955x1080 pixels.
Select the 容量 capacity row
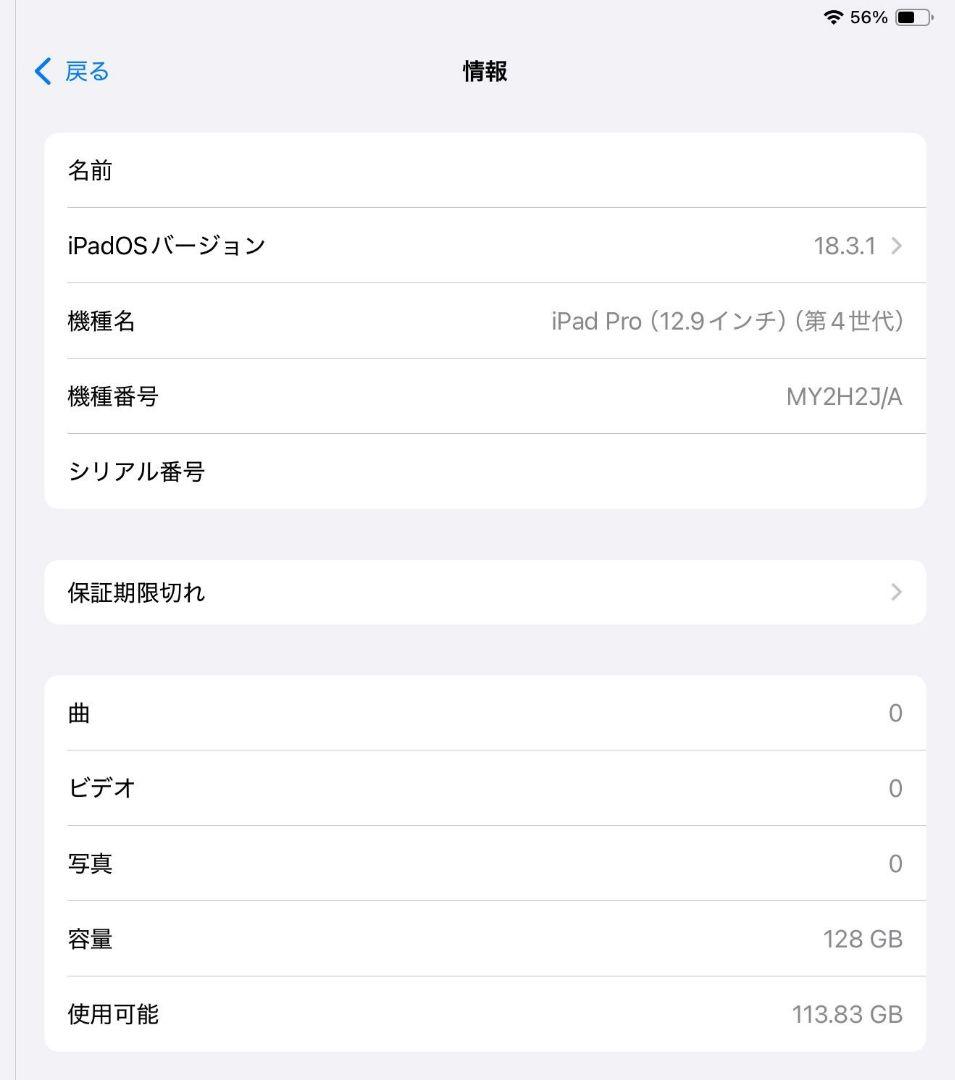coord(484,939)
